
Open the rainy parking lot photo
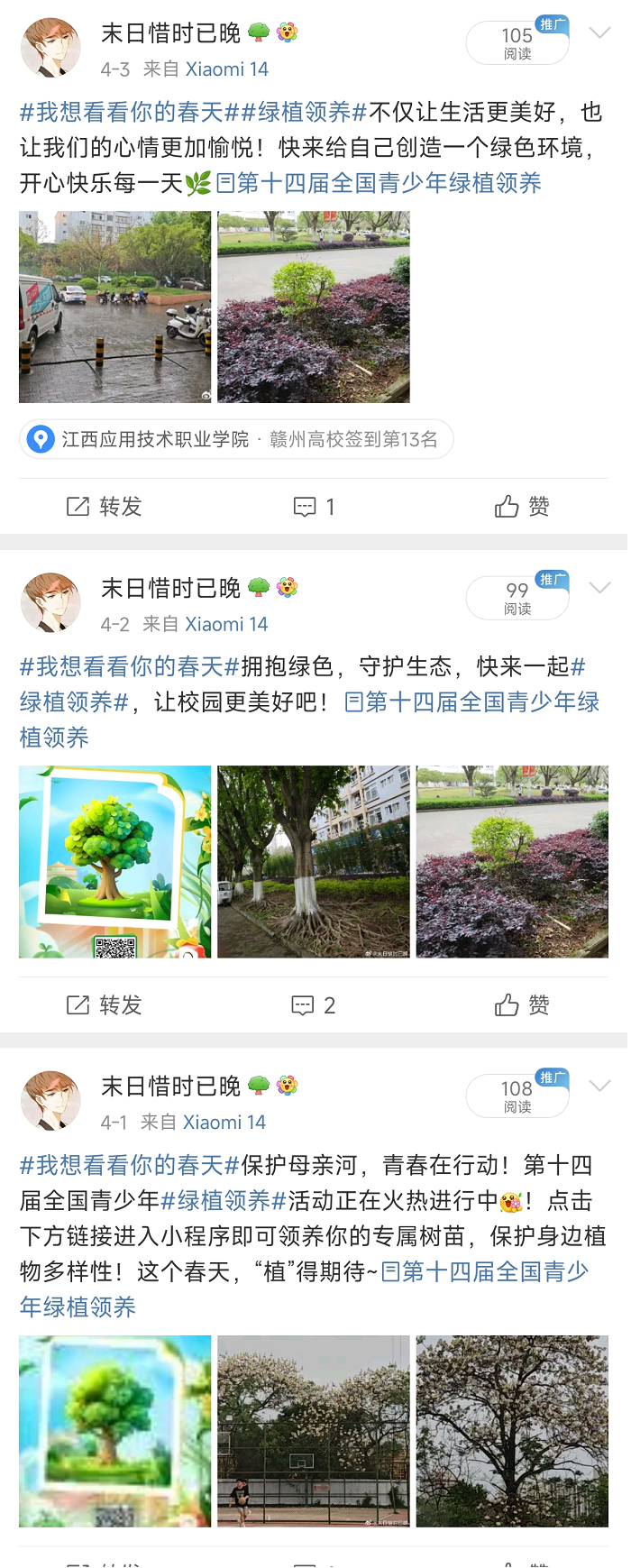coord(115,307)
